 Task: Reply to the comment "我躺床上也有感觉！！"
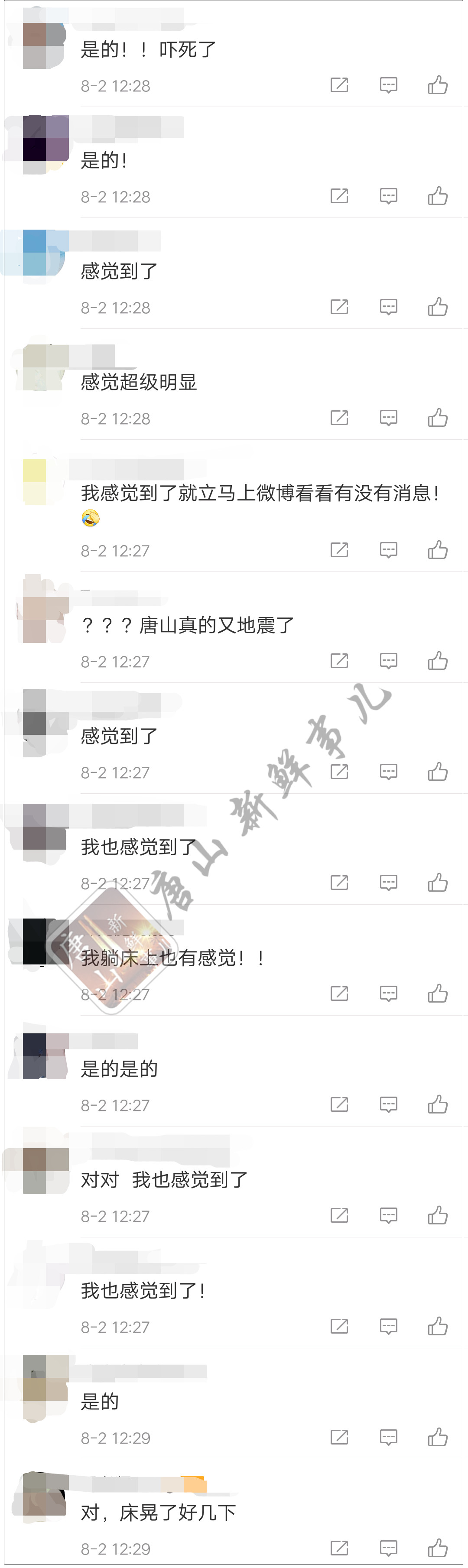tap(388, 994)
